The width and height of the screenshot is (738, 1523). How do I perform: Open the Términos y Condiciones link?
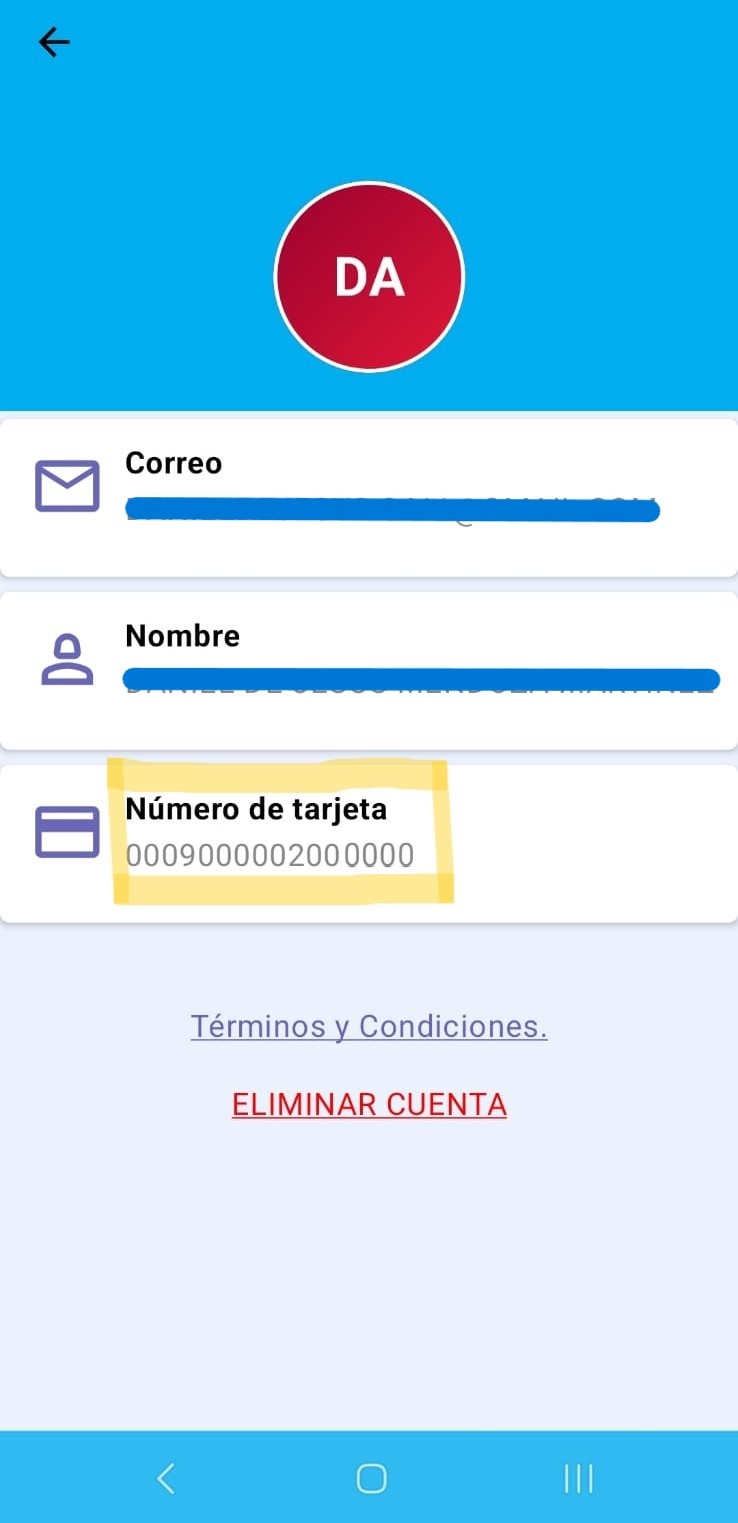pos(369,1027)
